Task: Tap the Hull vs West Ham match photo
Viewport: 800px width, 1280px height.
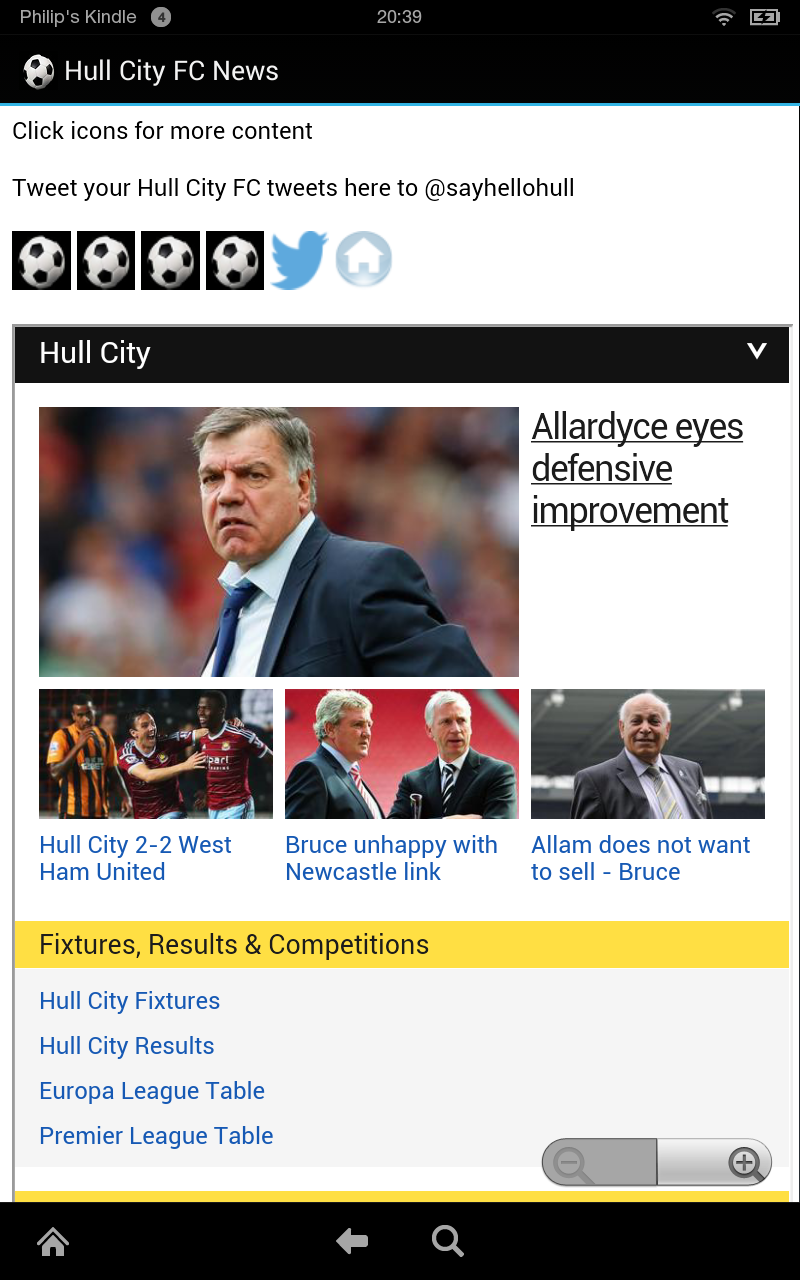Action: (x=155, y=754)
